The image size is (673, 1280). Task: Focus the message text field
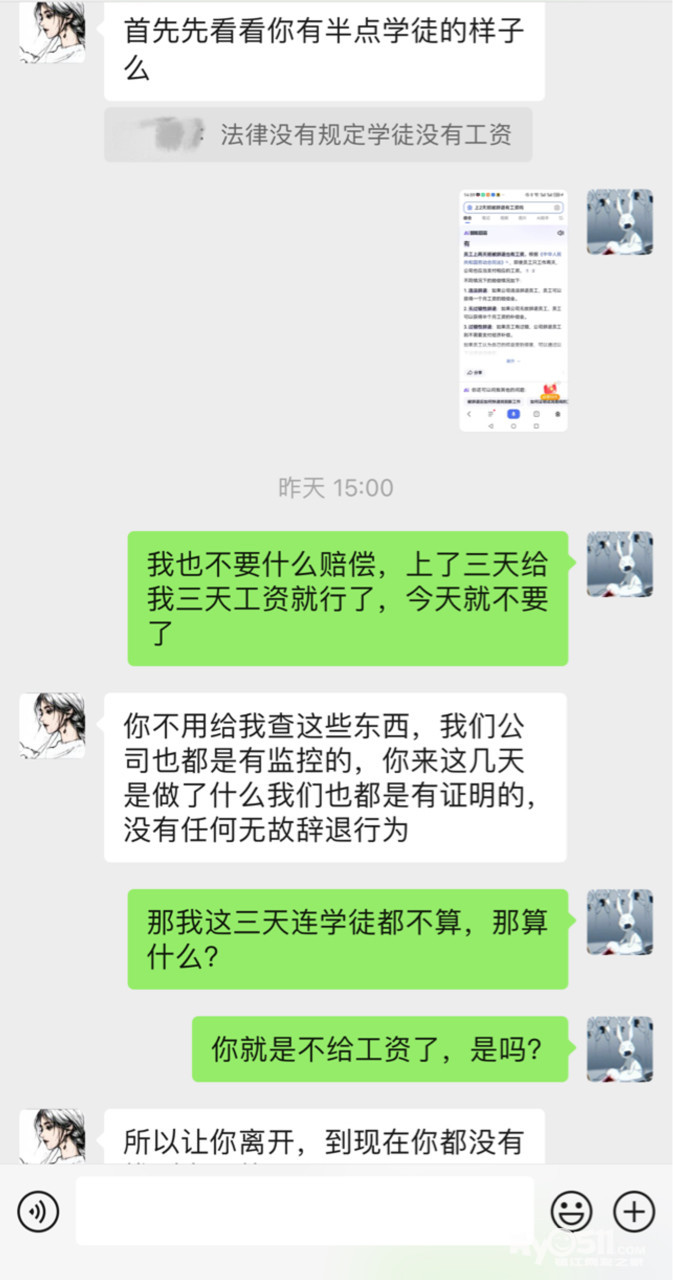click(x=305, y=1212)
